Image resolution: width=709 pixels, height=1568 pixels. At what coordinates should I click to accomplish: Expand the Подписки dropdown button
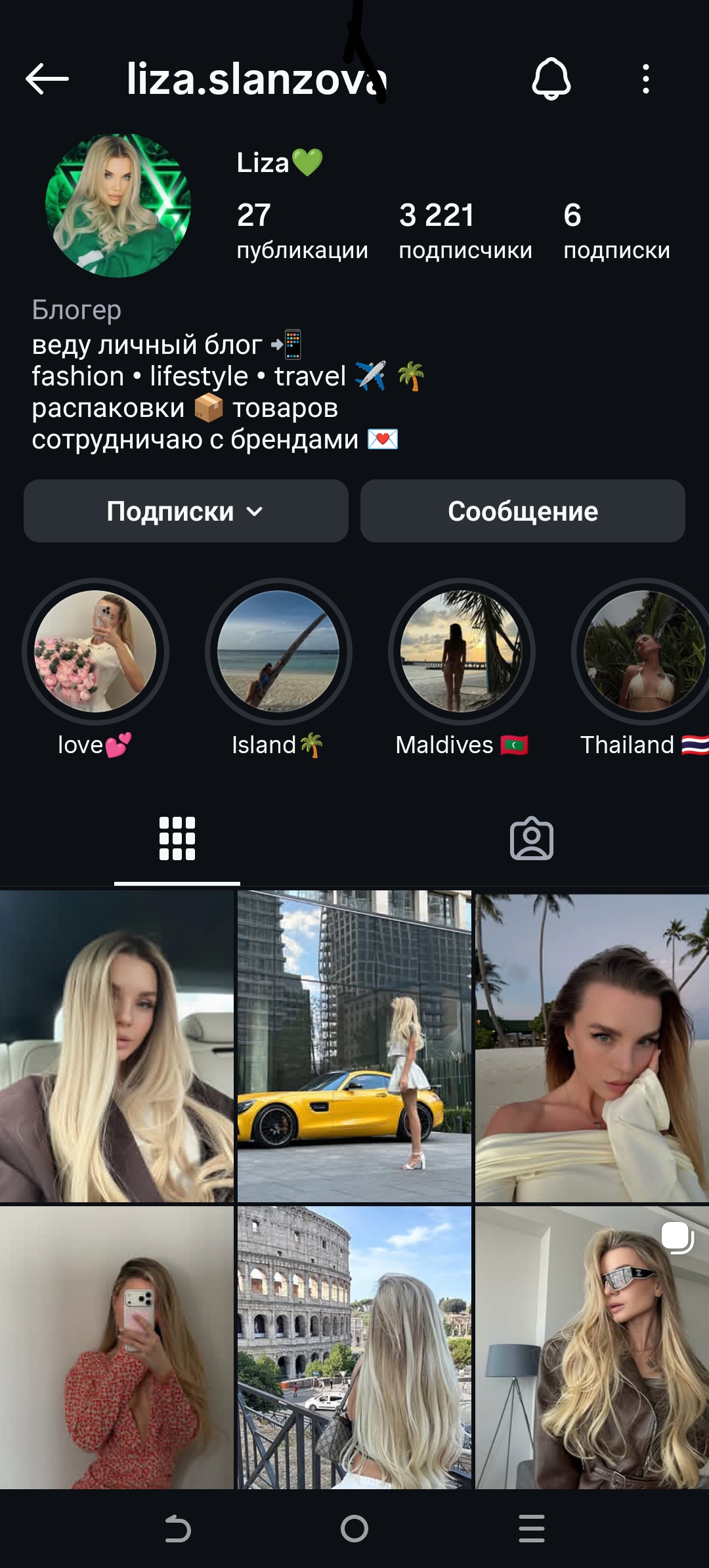click(x=184, y=512)
